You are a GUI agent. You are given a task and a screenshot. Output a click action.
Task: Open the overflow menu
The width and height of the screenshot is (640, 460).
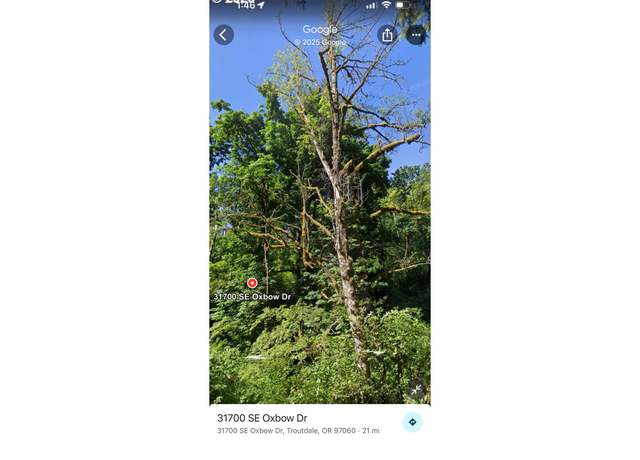[x=416, y=35]
